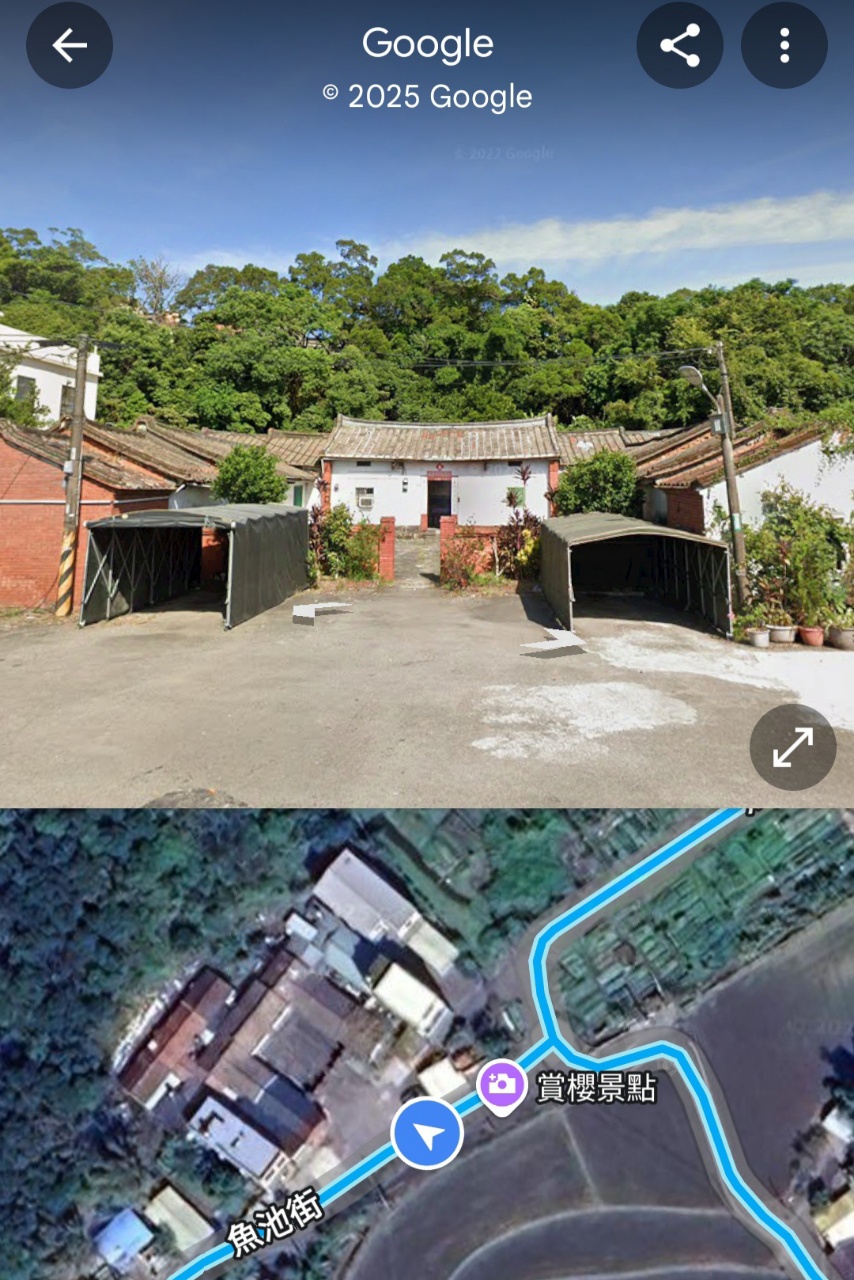Move along the left street arrow

[319, 610]
